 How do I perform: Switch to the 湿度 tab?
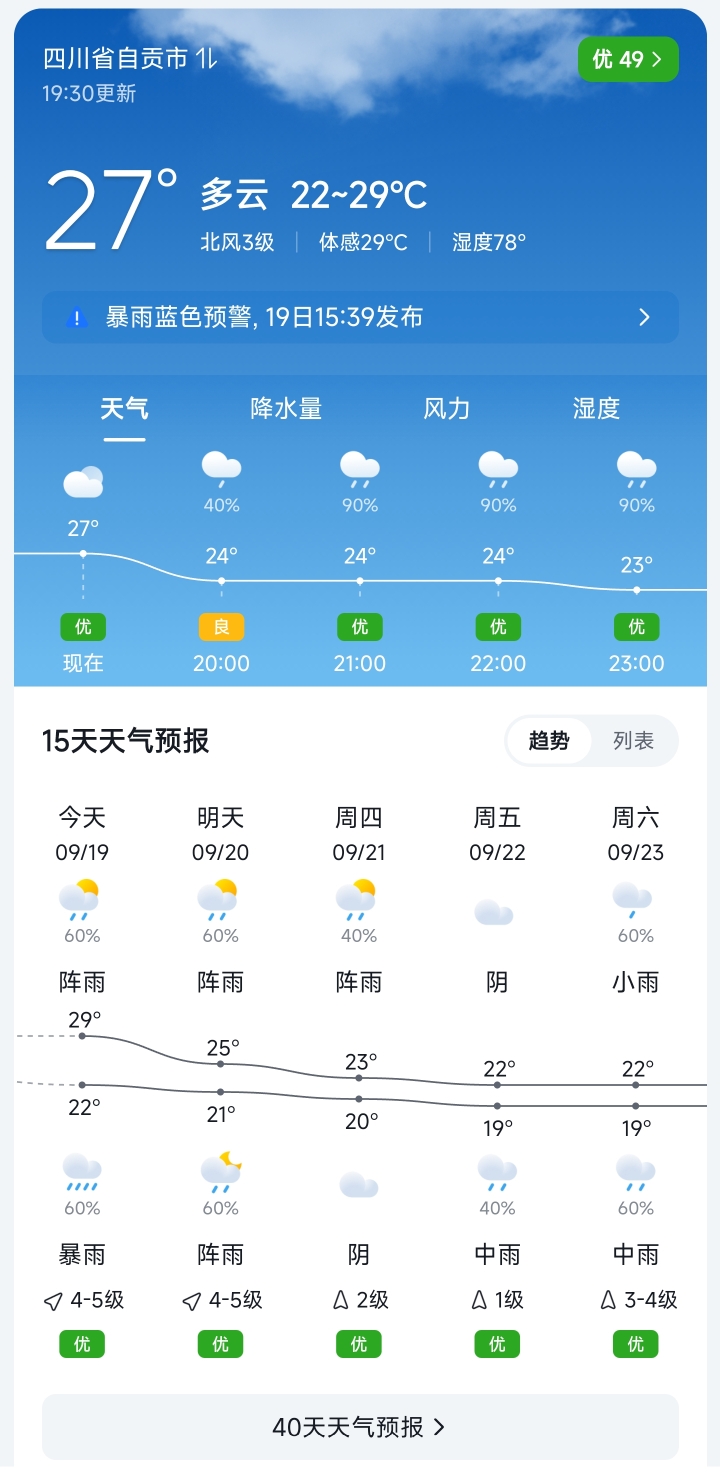[x=597, y=409]
